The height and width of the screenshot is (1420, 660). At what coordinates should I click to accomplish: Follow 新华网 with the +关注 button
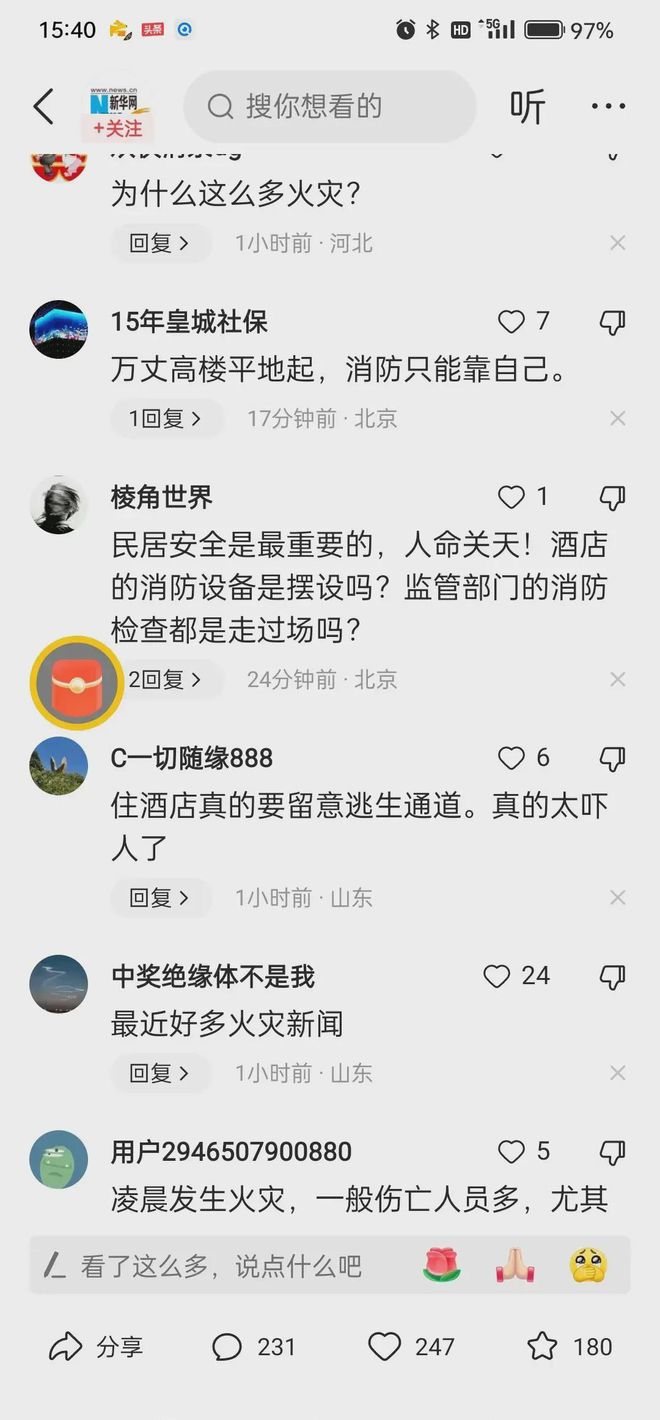[118, 129]
